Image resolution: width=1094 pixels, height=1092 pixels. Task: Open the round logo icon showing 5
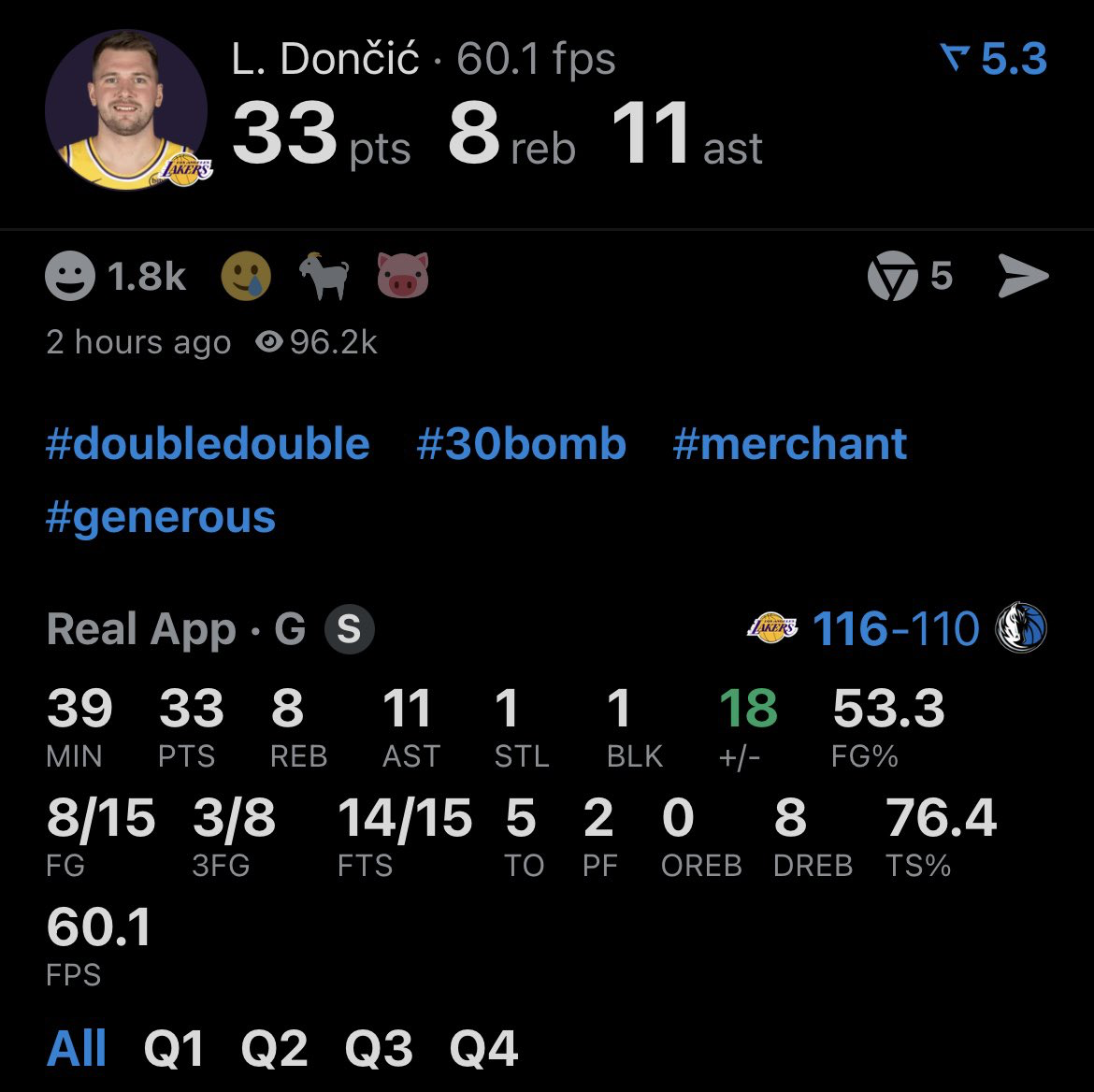point(892,277)
